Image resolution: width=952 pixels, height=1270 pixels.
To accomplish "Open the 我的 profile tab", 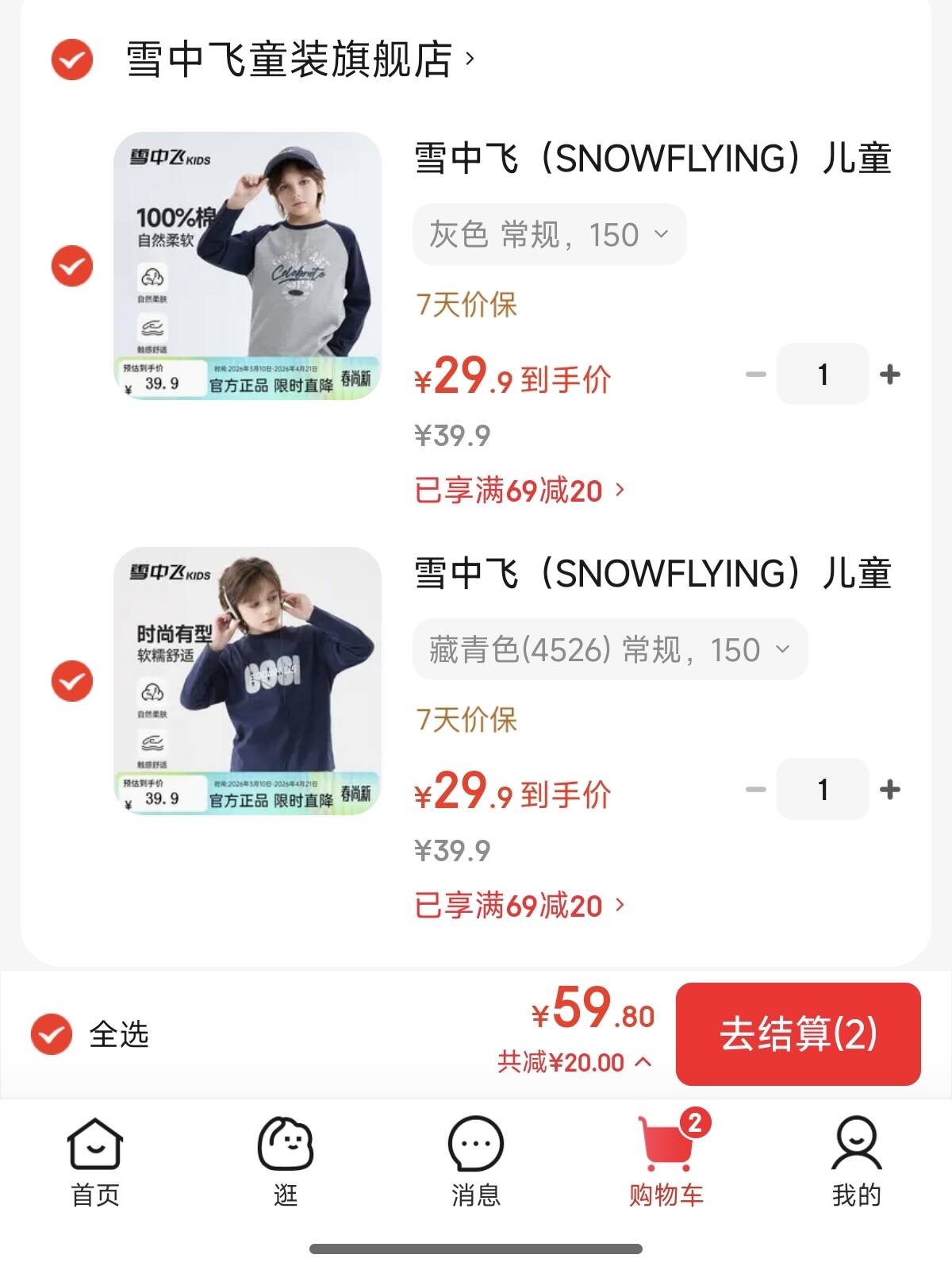I will 856,1161.
